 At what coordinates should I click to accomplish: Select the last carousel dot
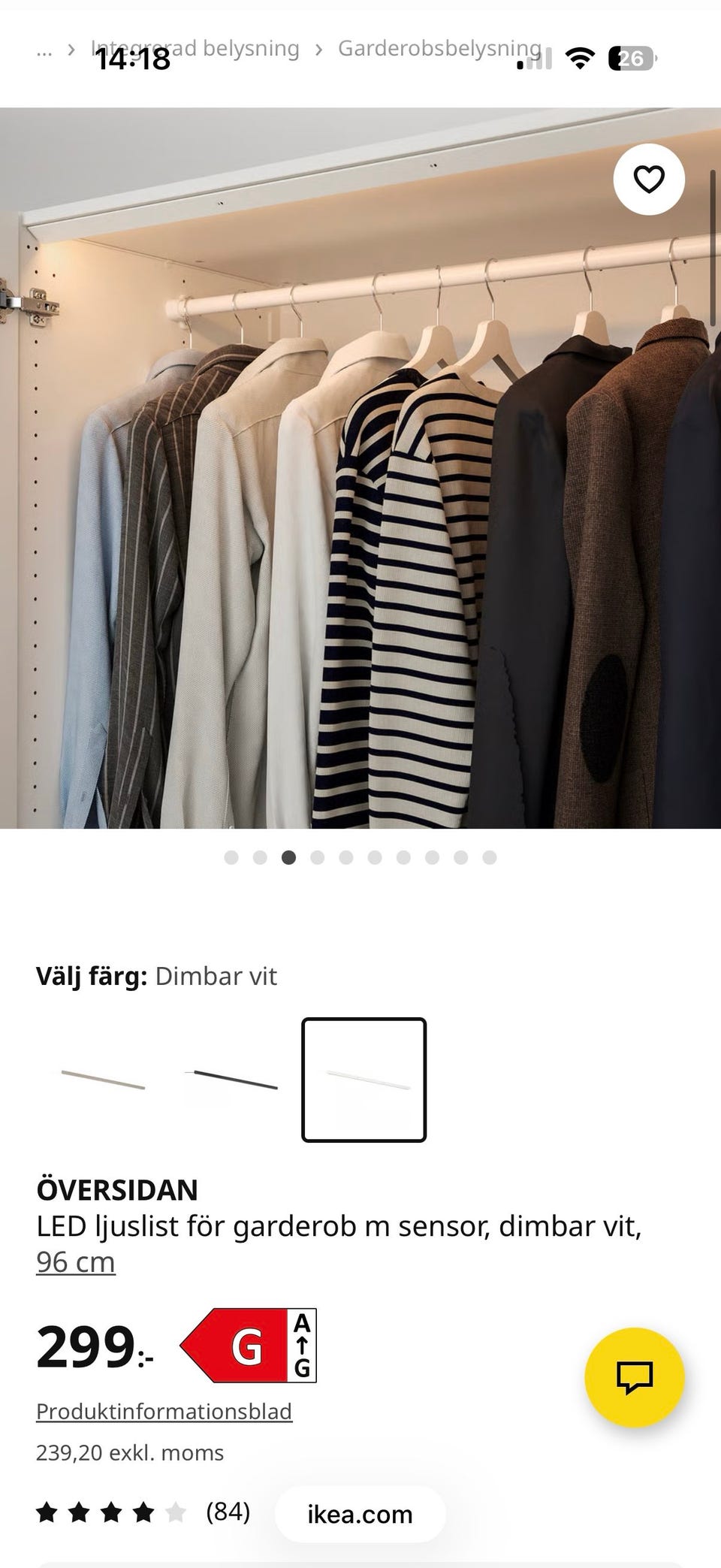click(490, 856)
